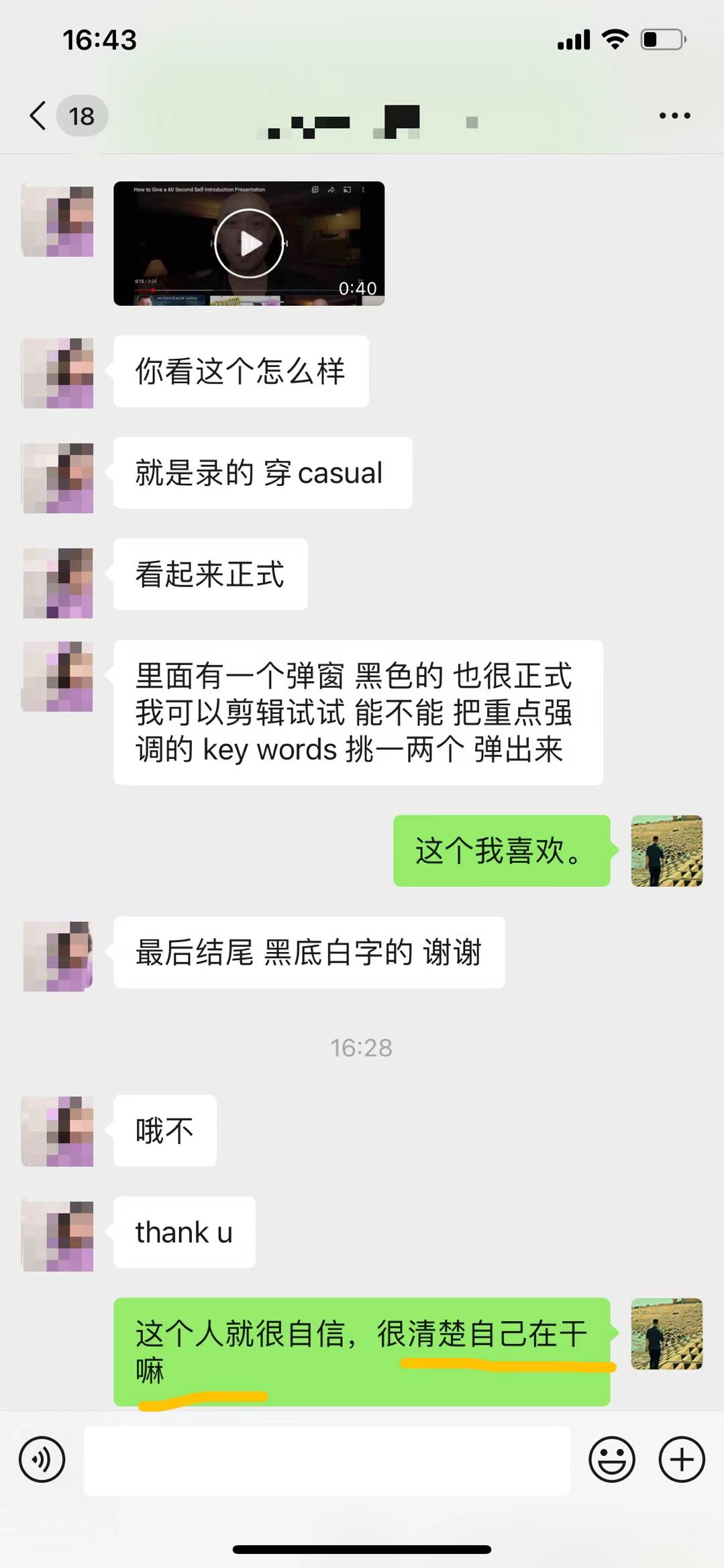Open my avatar beside 这个我喜欢。
This screenshot has height=1568, width=724.
[x=666, y=851]
